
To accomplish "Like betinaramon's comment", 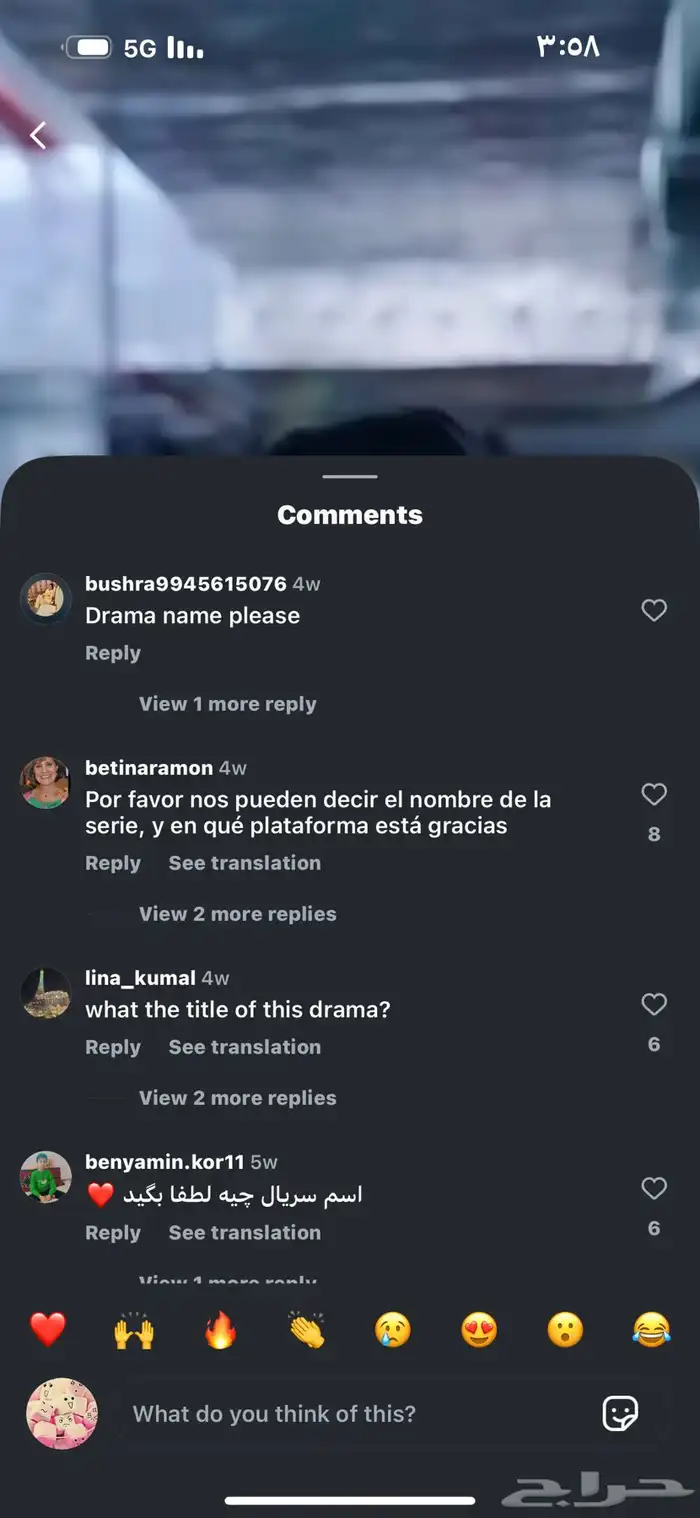I will point(654,794).
